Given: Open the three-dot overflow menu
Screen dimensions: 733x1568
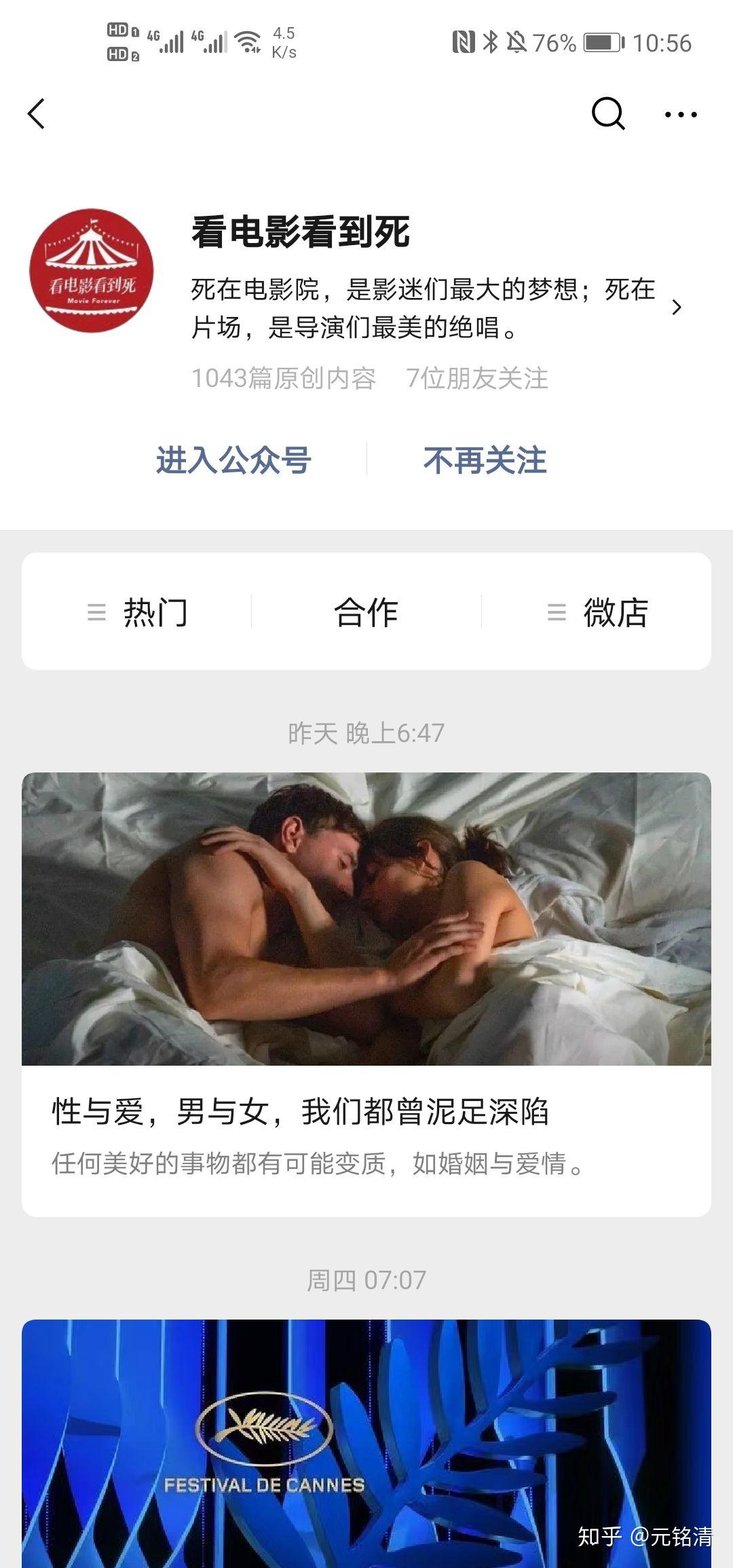Looking at the screenshot, I should click(681, 114).
